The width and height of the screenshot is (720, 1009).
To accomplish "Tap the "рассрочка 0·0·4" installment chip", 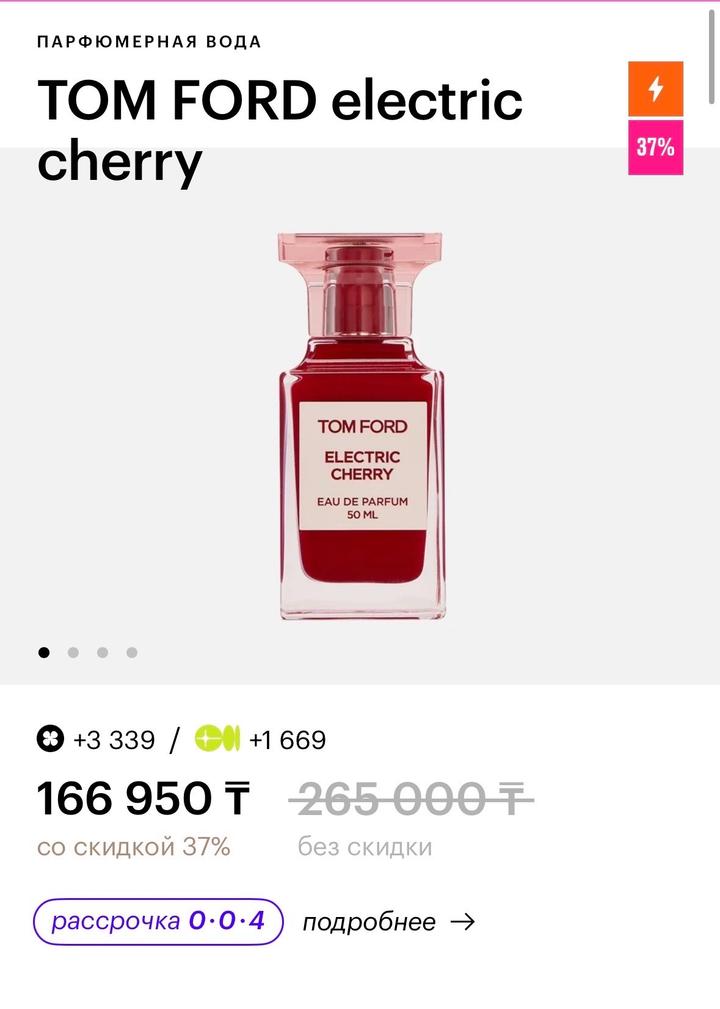I will point(158,922).
